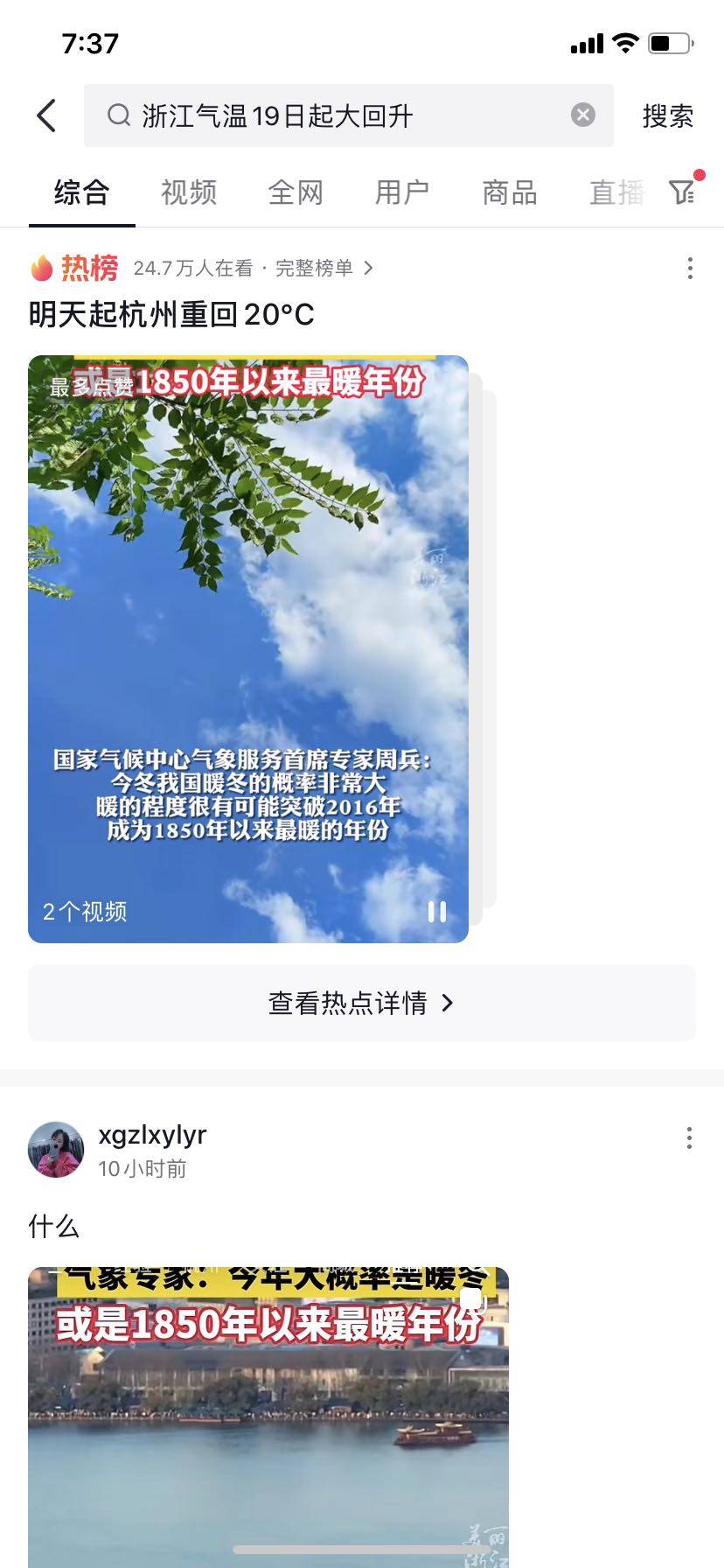Select the 综合 tab
This screenshot has height=1568, width=724.
click(x=81, y=192)
